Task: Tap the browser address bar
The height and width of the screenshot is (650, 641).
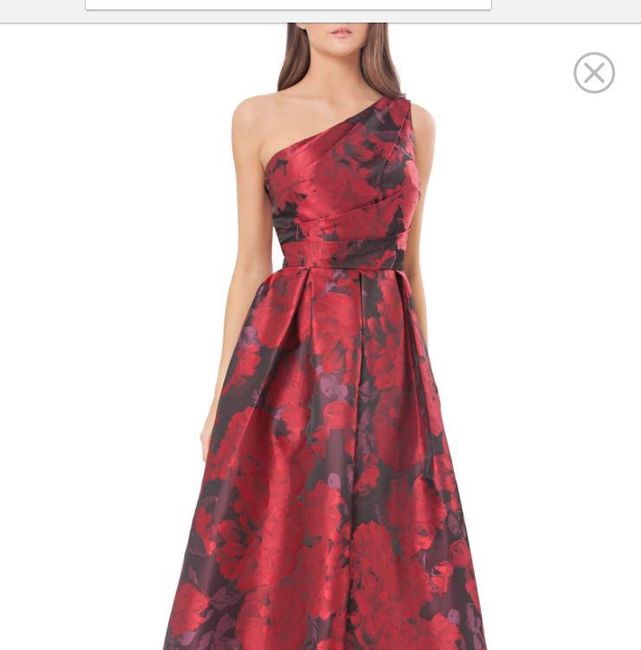Action: point(288,4)
